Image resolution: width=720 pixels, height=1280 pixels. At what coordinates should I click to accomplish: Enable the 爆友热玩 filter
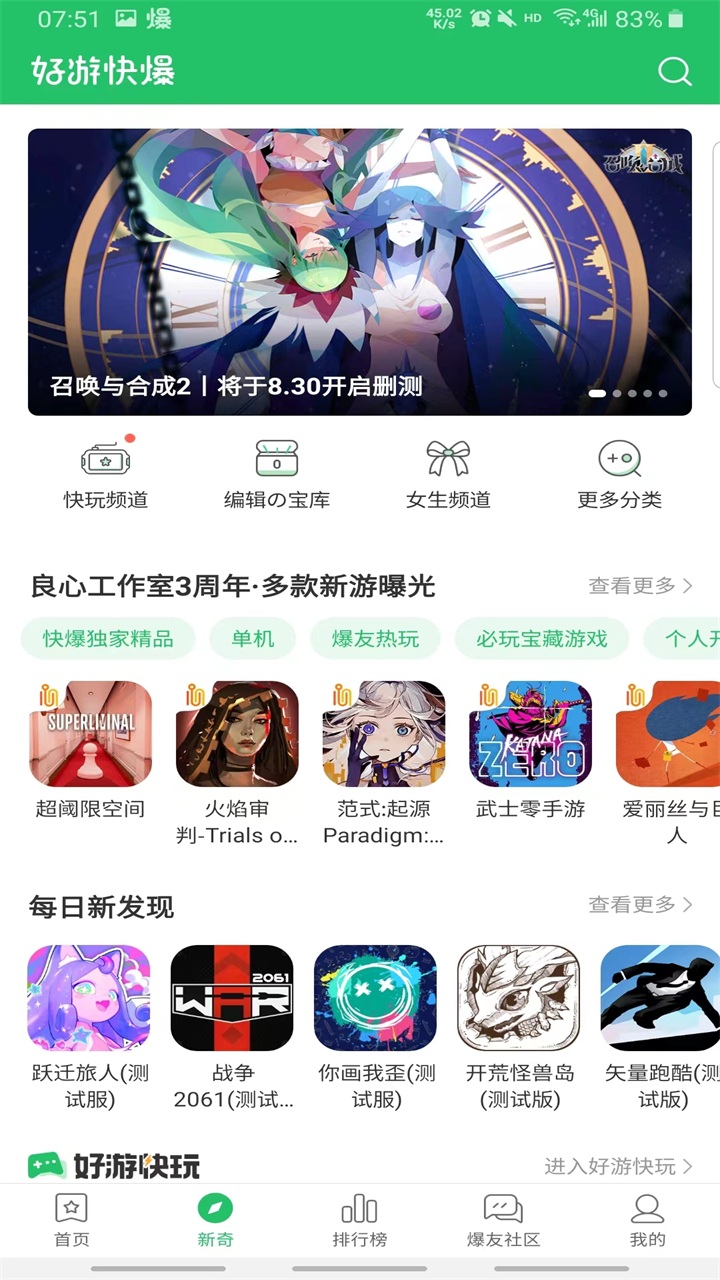pos(377,639)
